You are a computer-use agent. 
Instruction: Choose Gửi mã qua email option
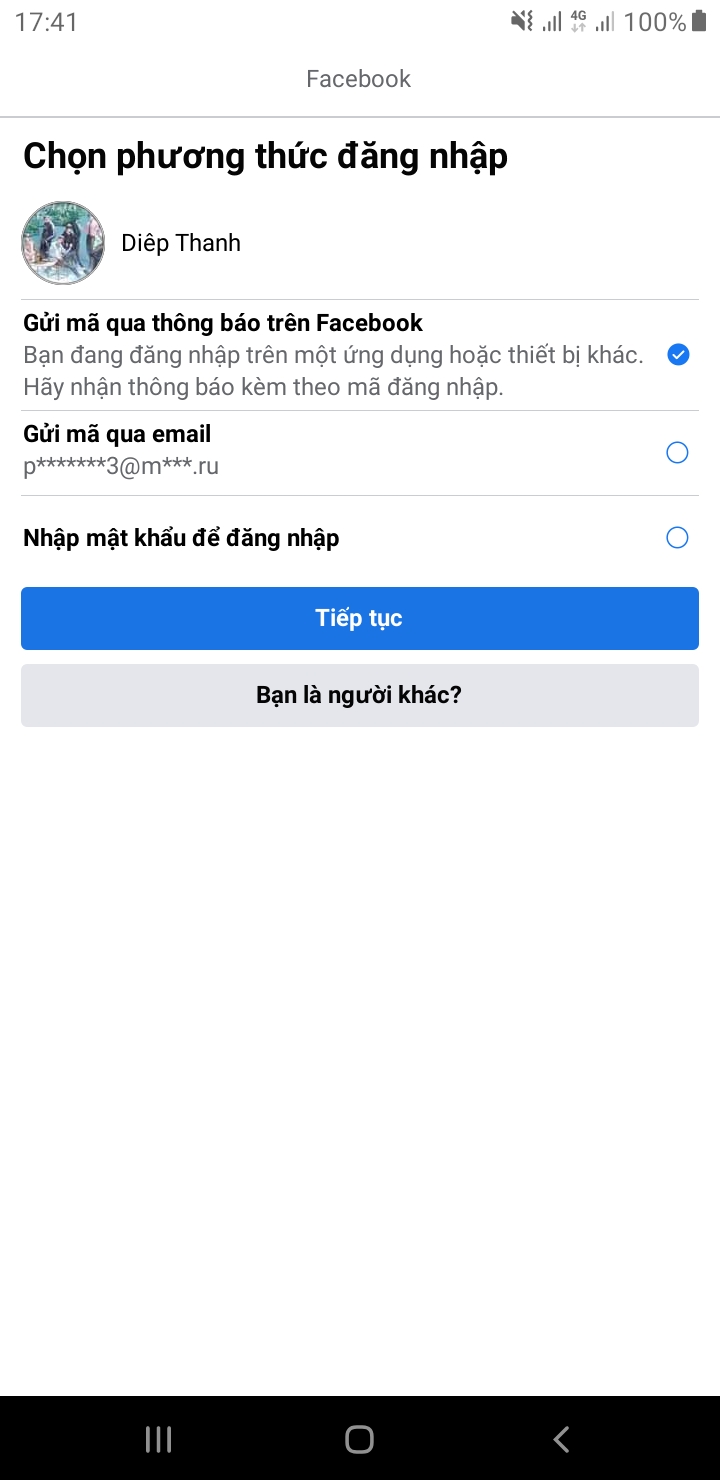[x=677, y=453]
